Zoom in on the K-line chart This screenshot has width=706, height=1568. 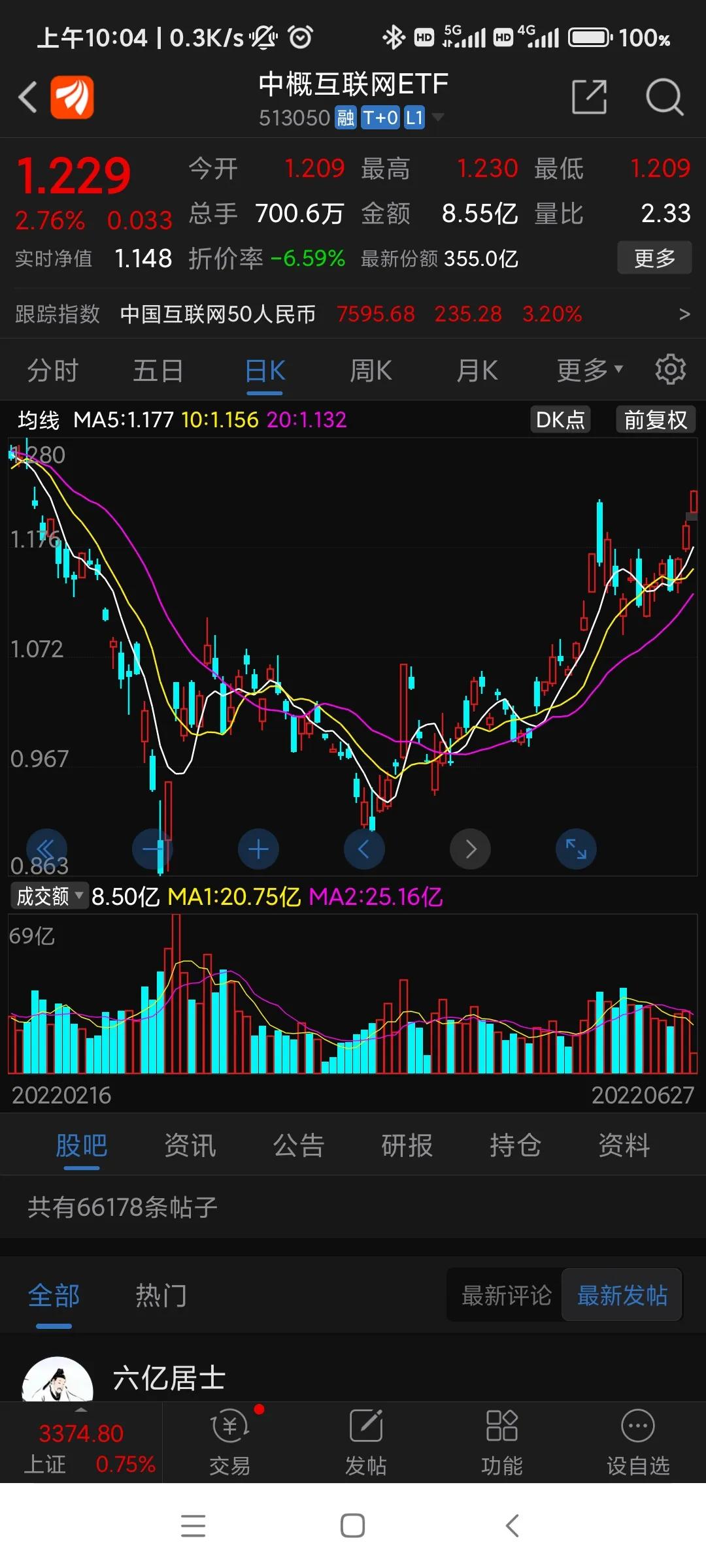coord(258,849)
